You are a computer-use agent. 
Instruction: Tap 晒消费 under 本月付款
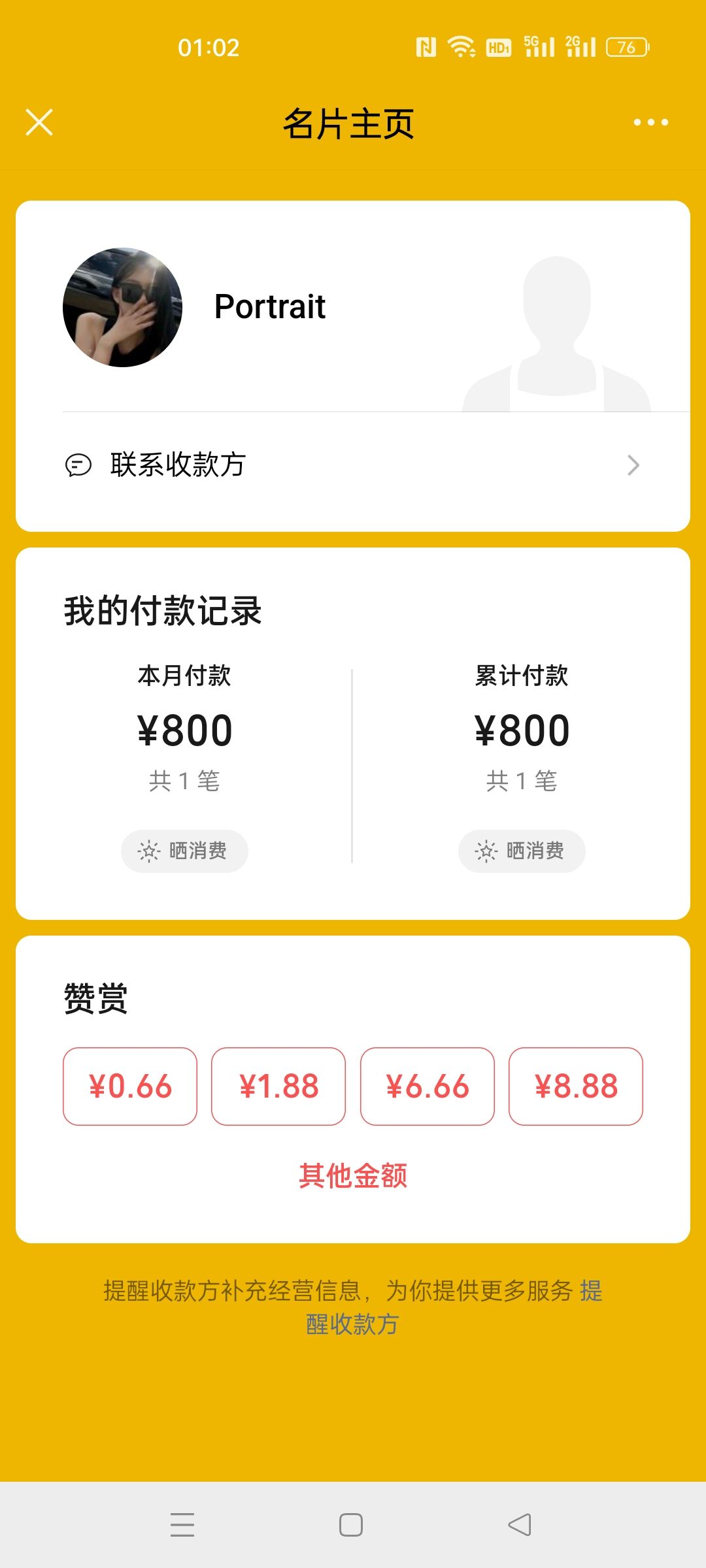184,851
